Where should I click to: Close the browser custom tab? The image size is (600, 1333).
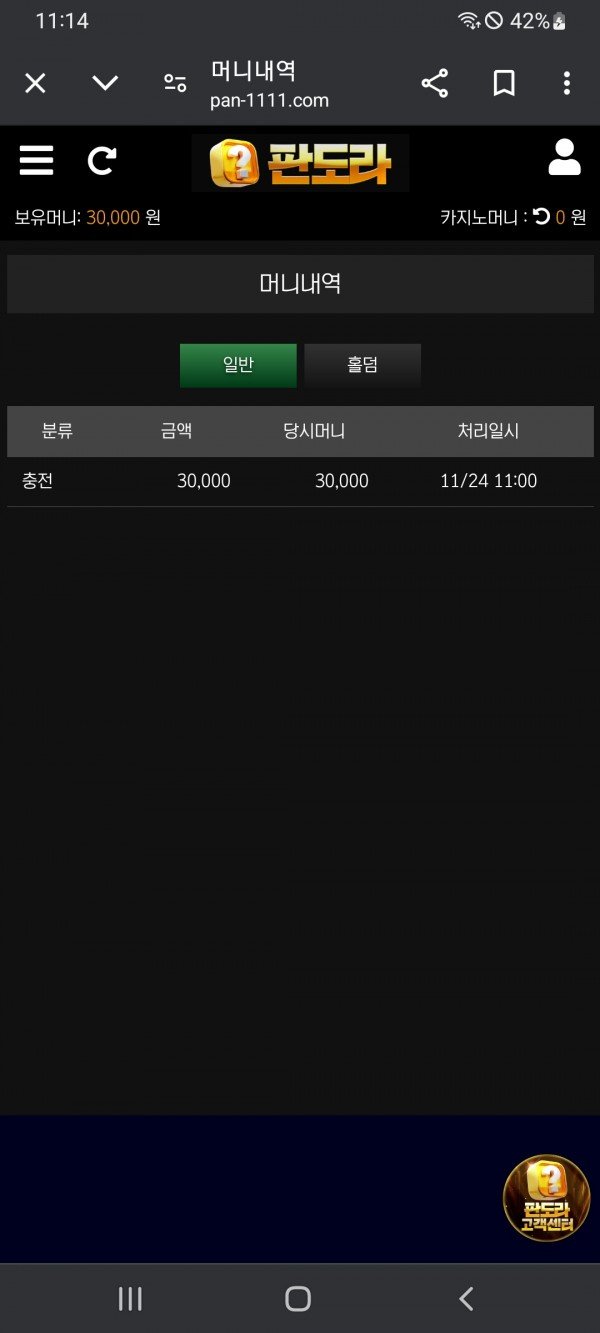[35, 83]
